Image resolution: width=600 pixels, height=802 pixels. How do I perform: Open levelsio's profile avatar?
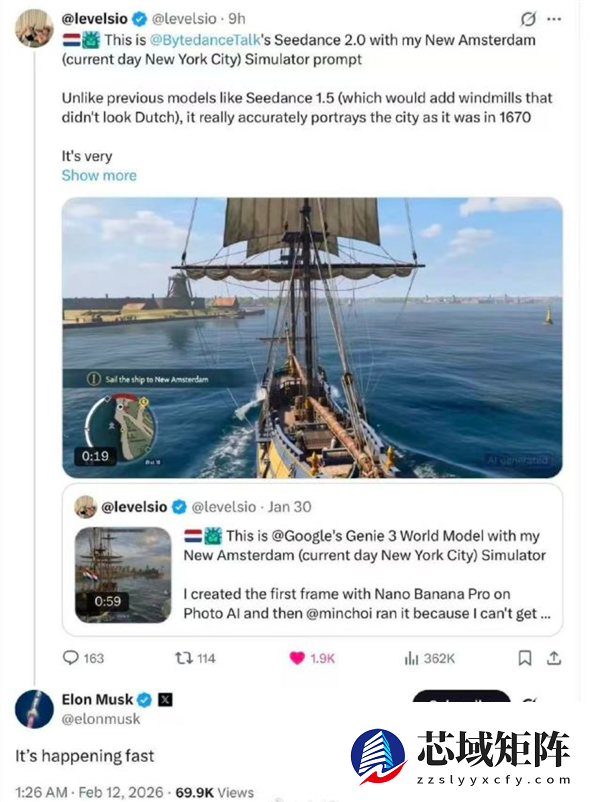34,29
